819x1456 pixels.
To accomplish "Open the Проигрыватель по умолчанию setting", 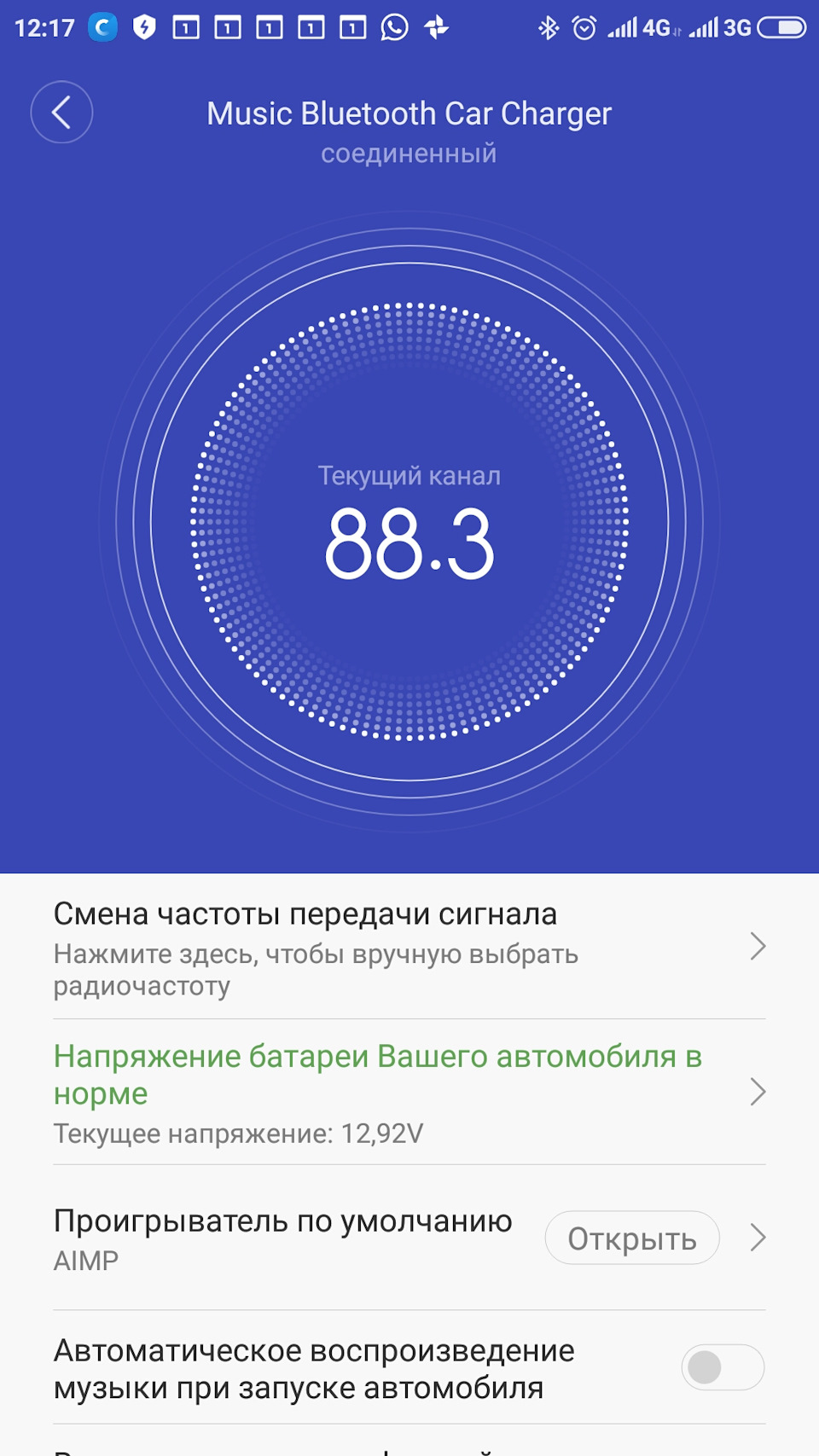I will [282, 1238].
